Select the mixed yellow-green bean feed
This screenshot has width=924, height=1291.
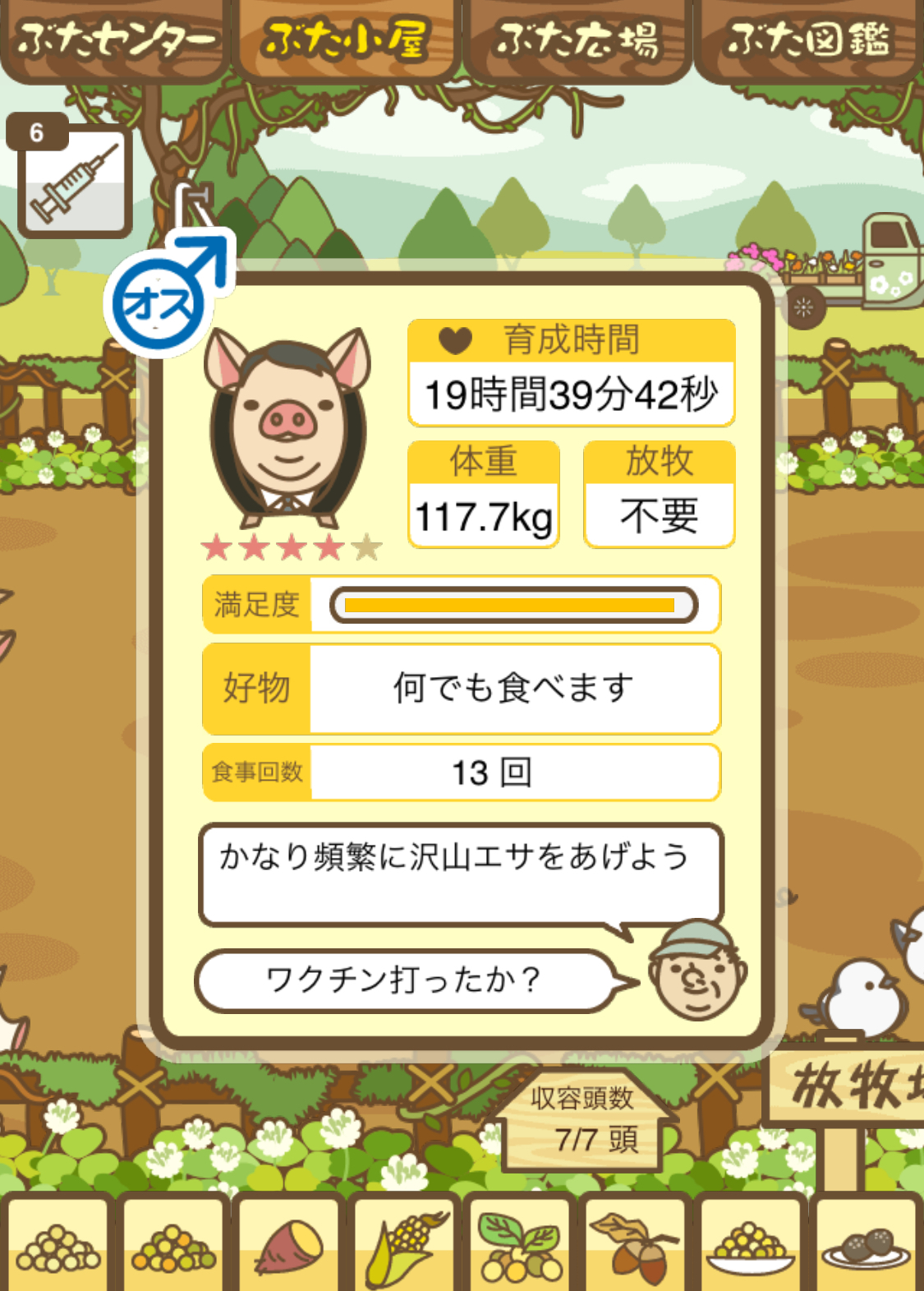(173, 1245)
